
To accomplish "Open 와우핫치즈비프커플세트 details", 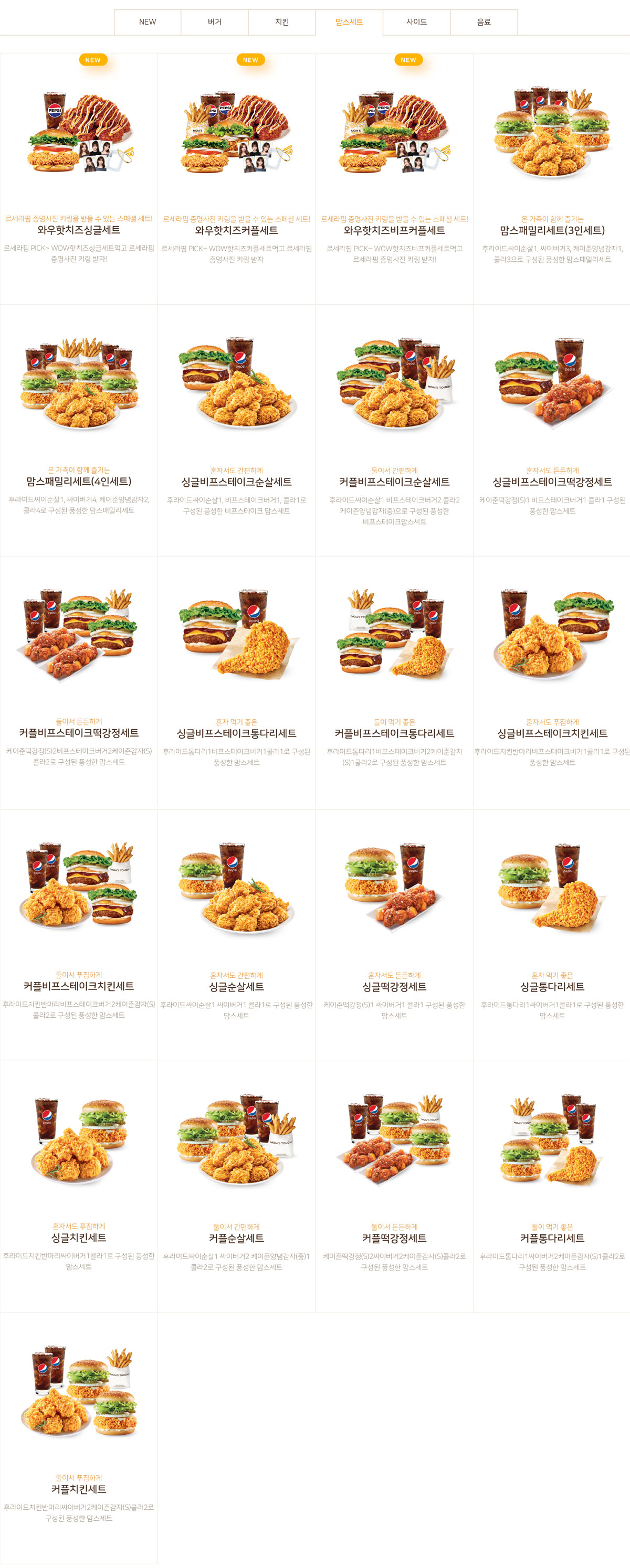I will pos(394,230).
